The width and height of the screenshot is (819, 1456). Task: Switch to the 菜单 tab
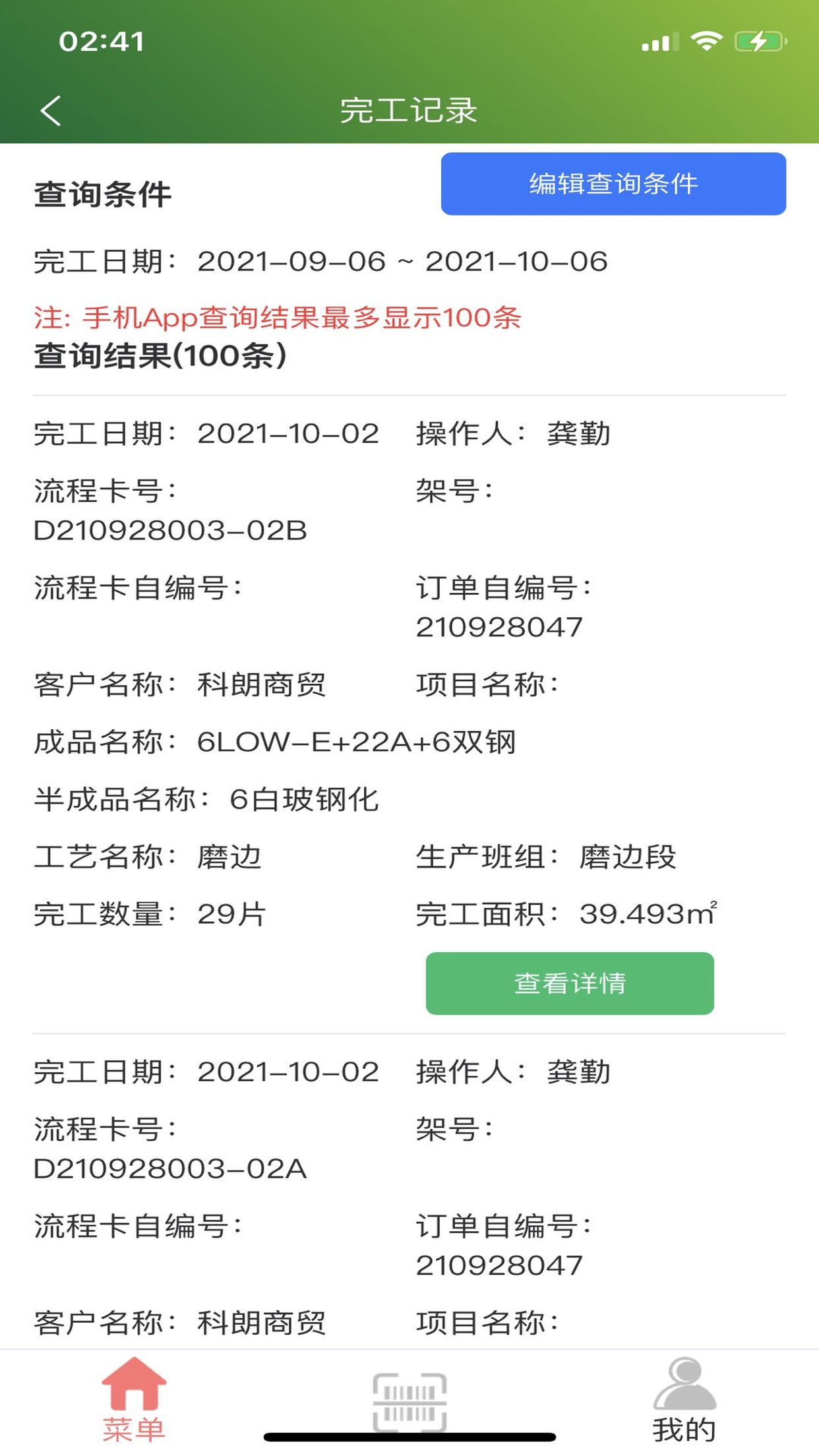click(134, 1399)
